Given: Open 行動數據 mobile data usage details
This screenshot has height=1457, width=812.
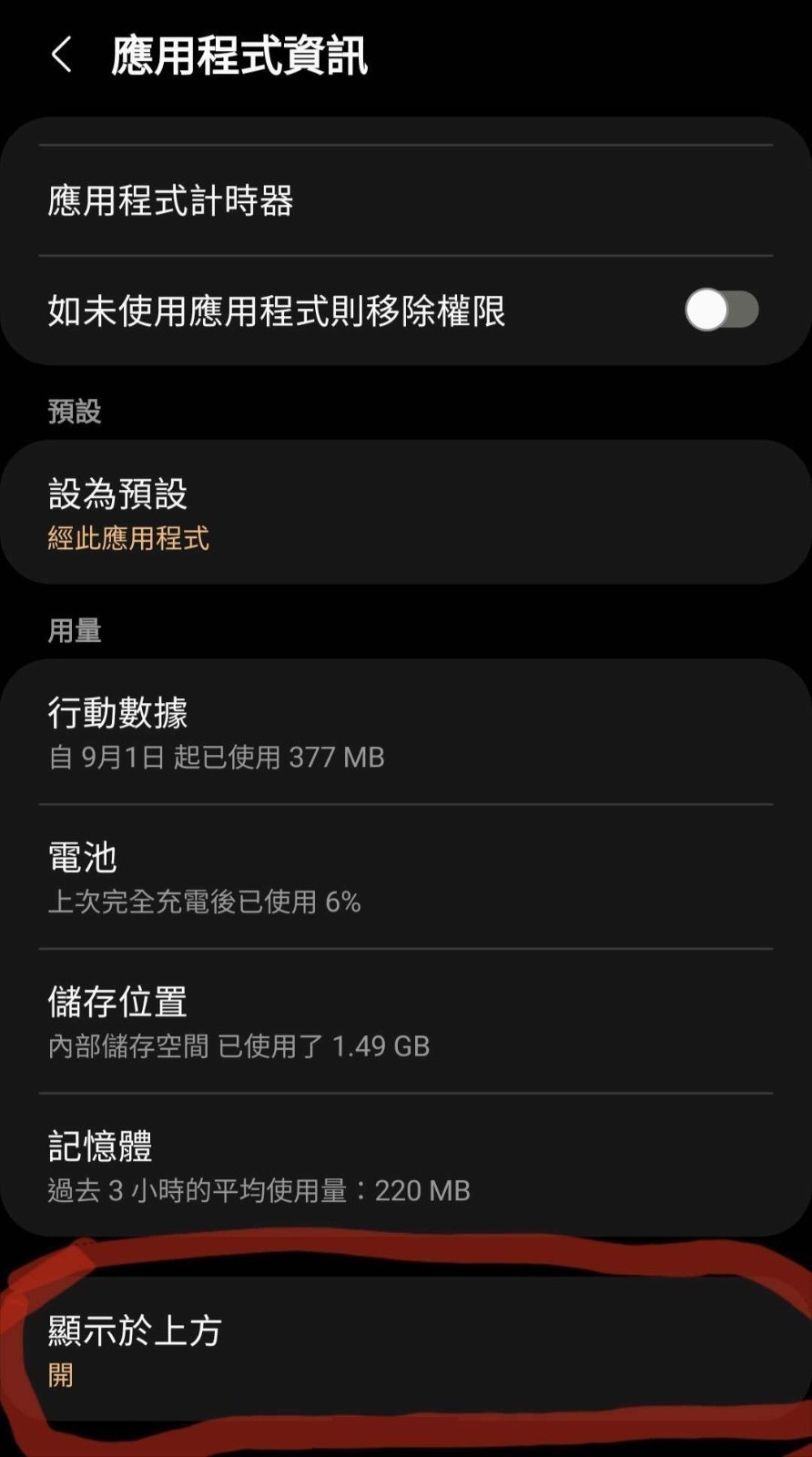Looking at the screenshot, I should tap(406, 733).
